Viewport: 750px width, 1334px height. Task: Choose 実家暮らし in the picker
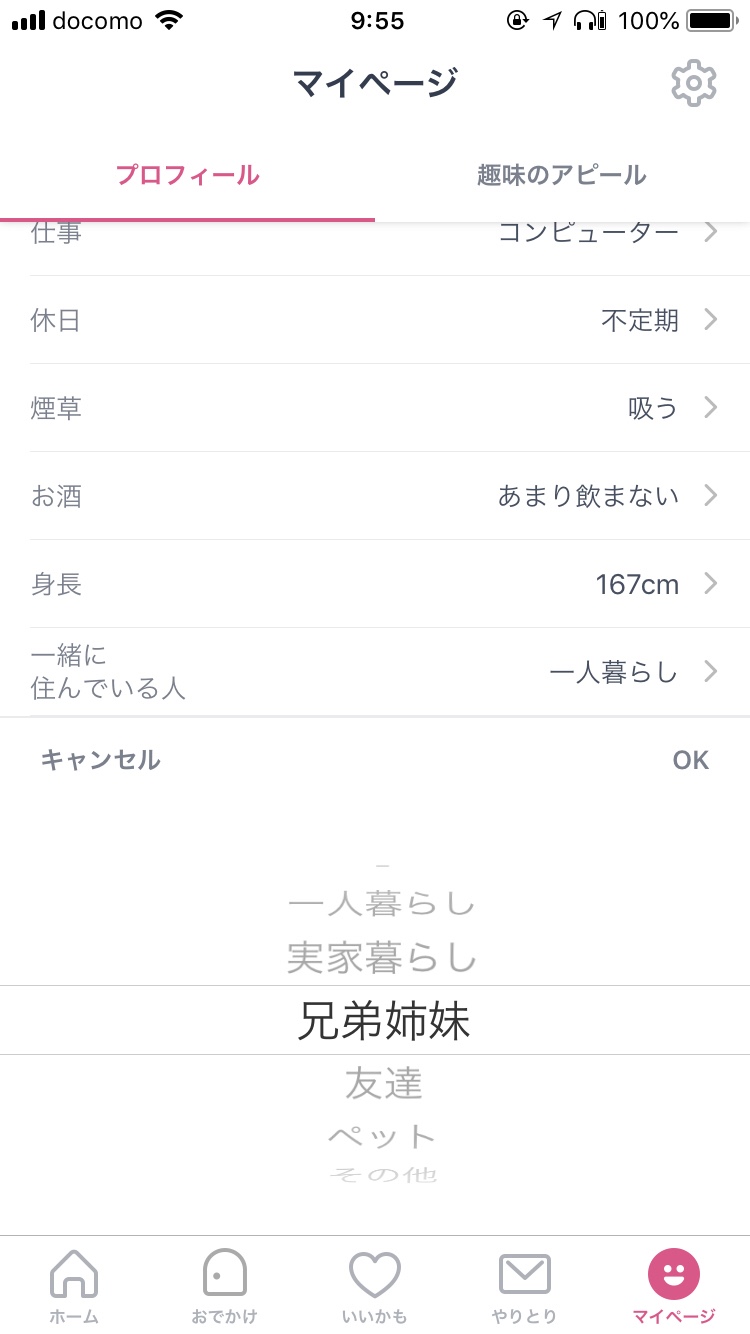pyautogui.click(x=382, y=958)
